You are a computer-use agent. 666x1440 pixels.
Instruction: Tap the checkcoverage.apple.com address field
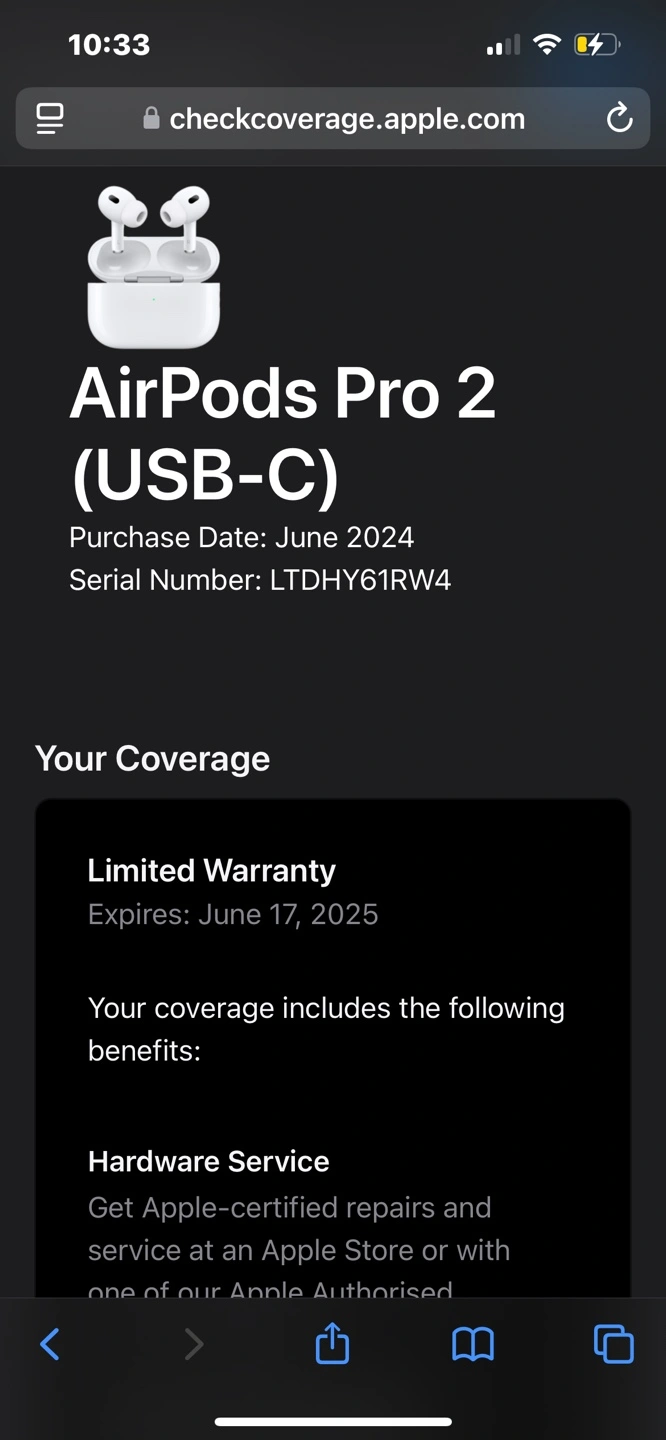tap(333, 119)
